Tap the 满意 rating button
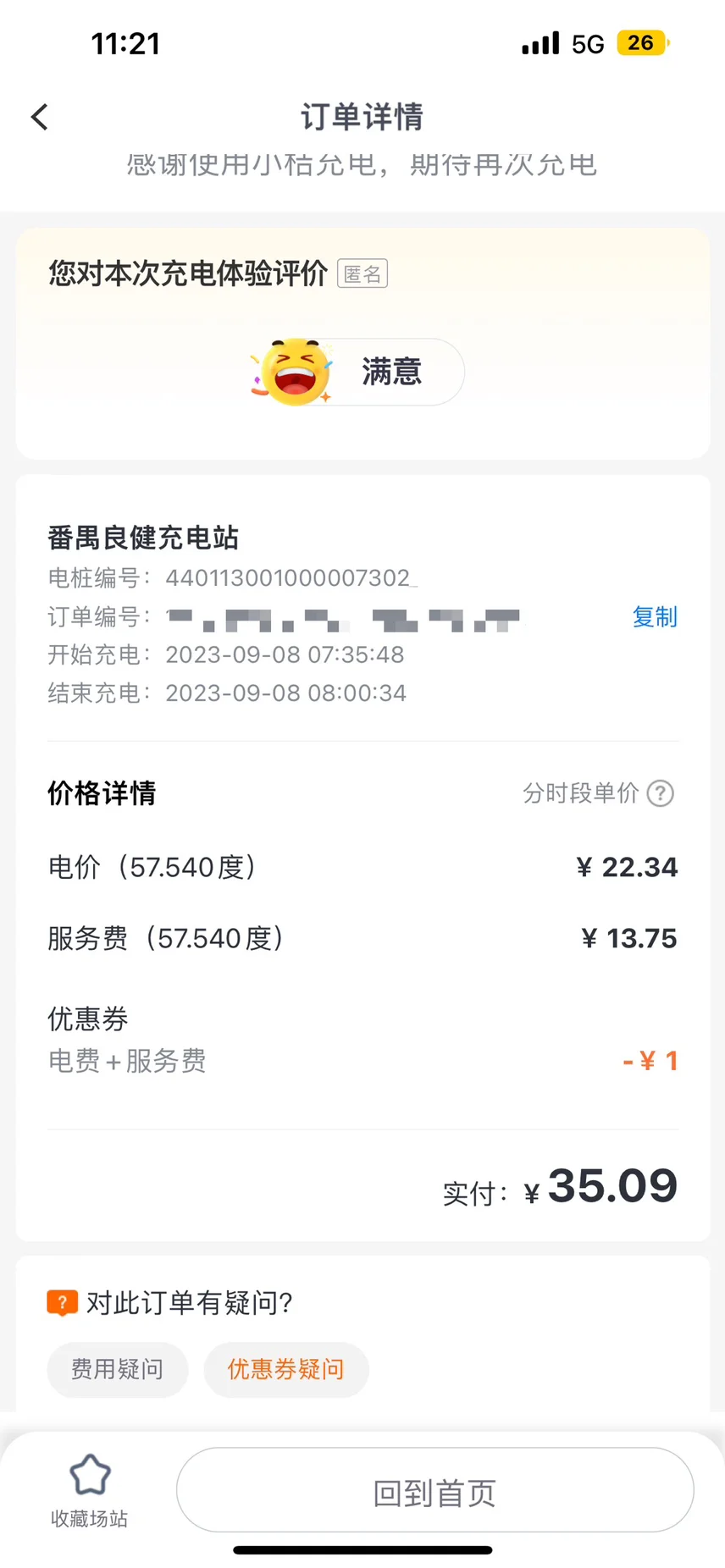The image size is (725, 1568). point(358,373)
